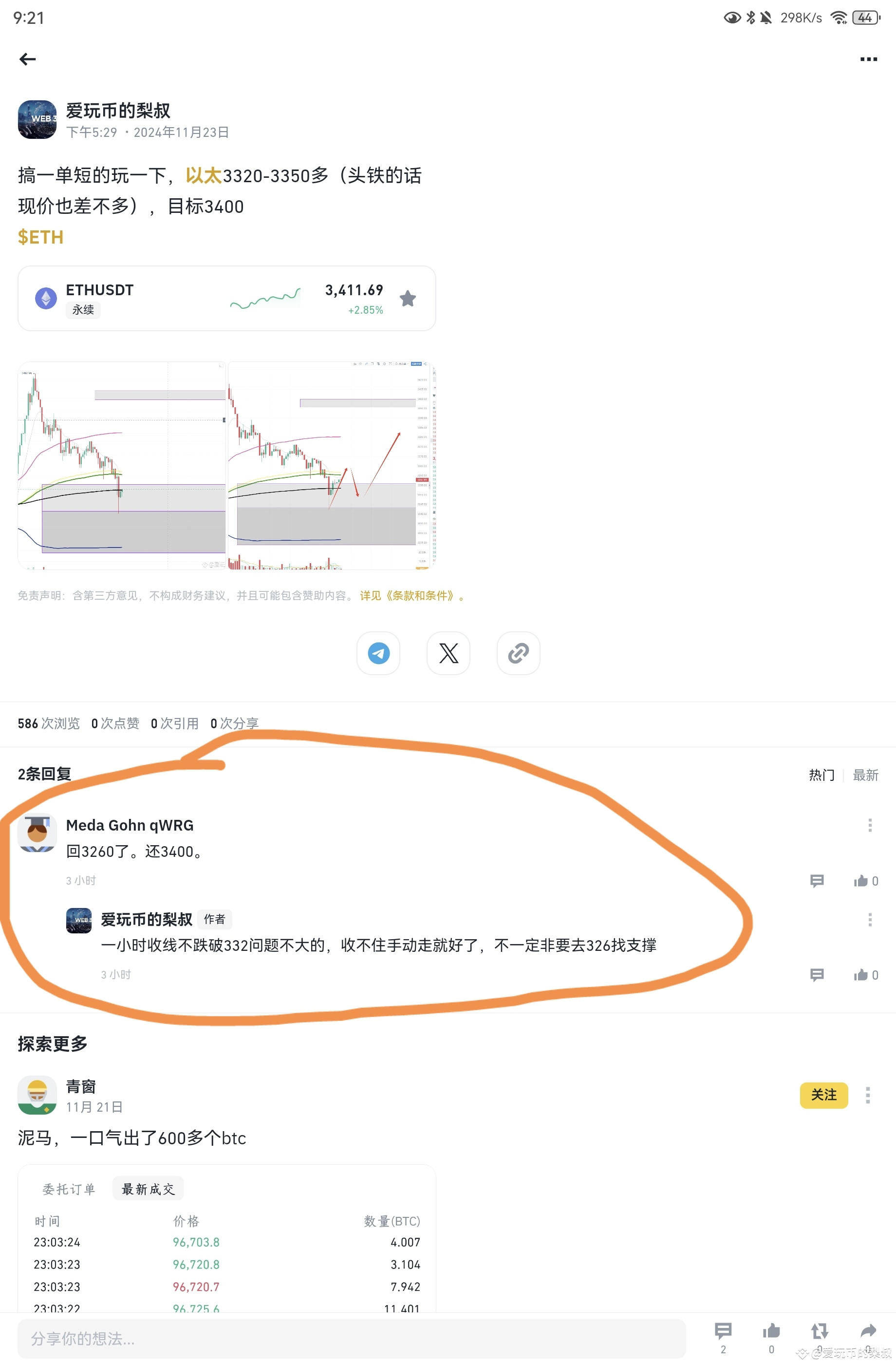Sort replies by 热门
Screen dimensions: 896x1364
(821, 775)
